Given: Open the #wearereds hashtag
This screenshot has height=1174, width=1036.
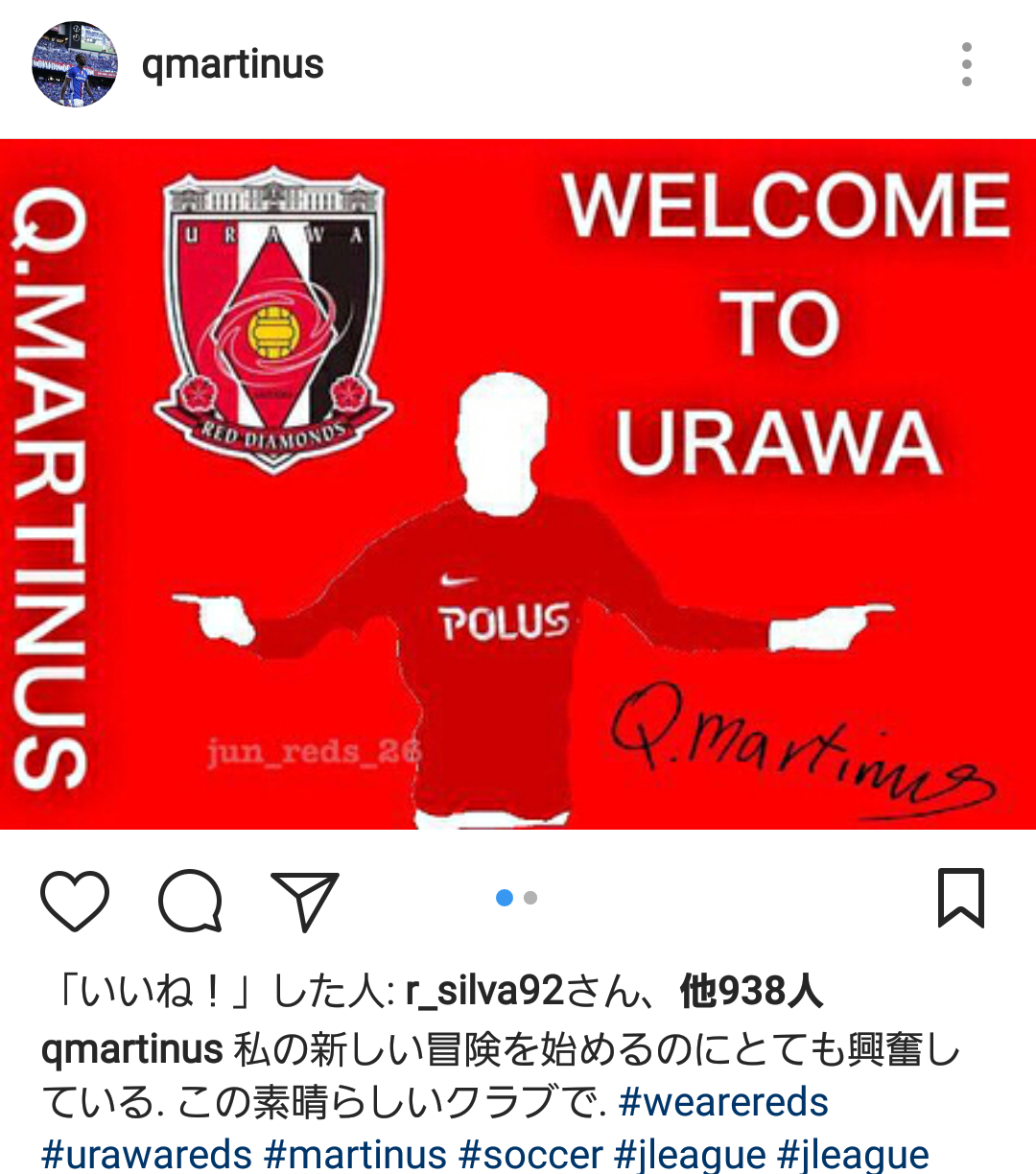Looking at the screenshot, I should pos(723,1102).
